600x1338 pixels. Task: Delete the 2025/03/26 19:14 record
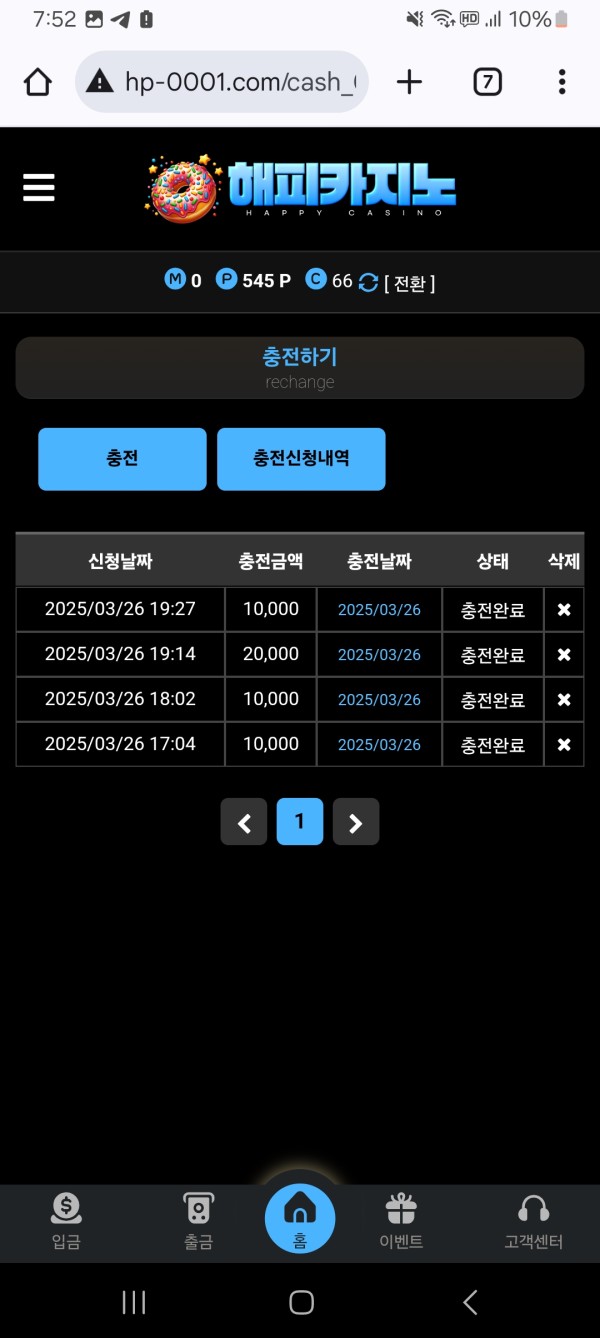point(564,655)
